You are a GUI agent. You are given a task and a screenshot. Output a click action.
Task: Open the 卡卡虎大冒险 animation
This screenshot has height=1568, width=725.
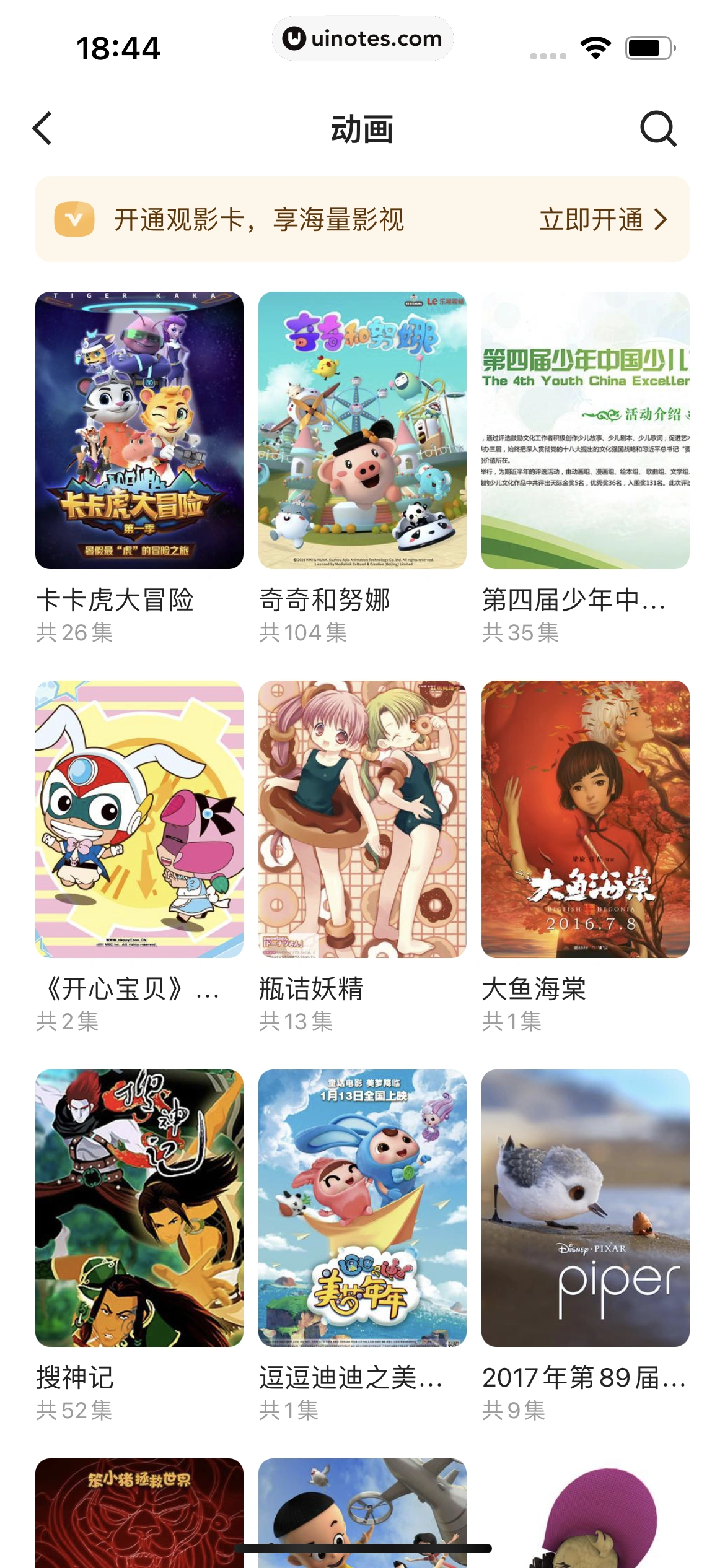point(139,430)
